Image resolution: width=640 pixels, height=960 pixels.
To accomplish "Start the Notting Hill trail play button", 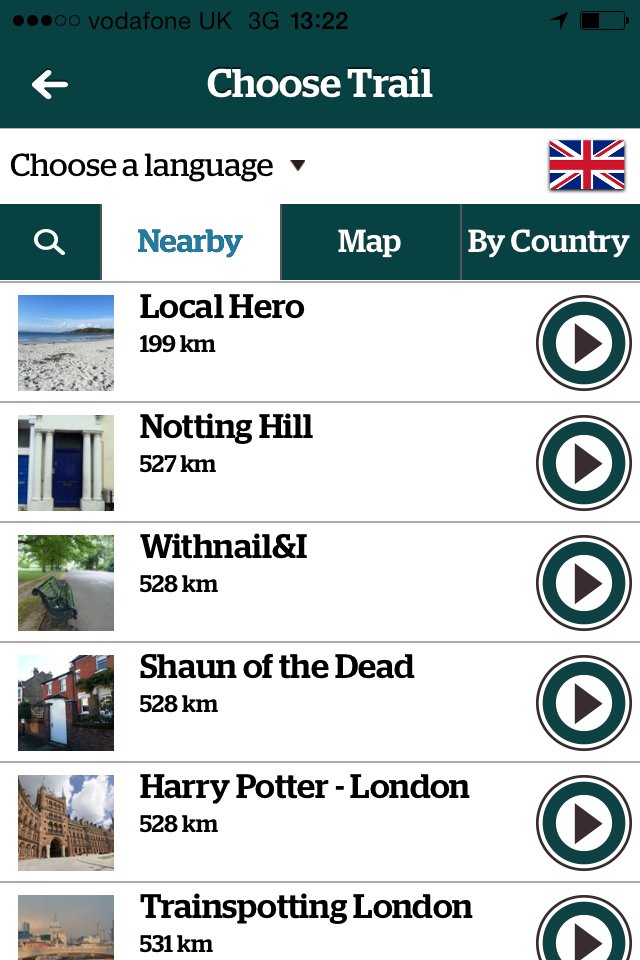I will [x=584, y=463].
